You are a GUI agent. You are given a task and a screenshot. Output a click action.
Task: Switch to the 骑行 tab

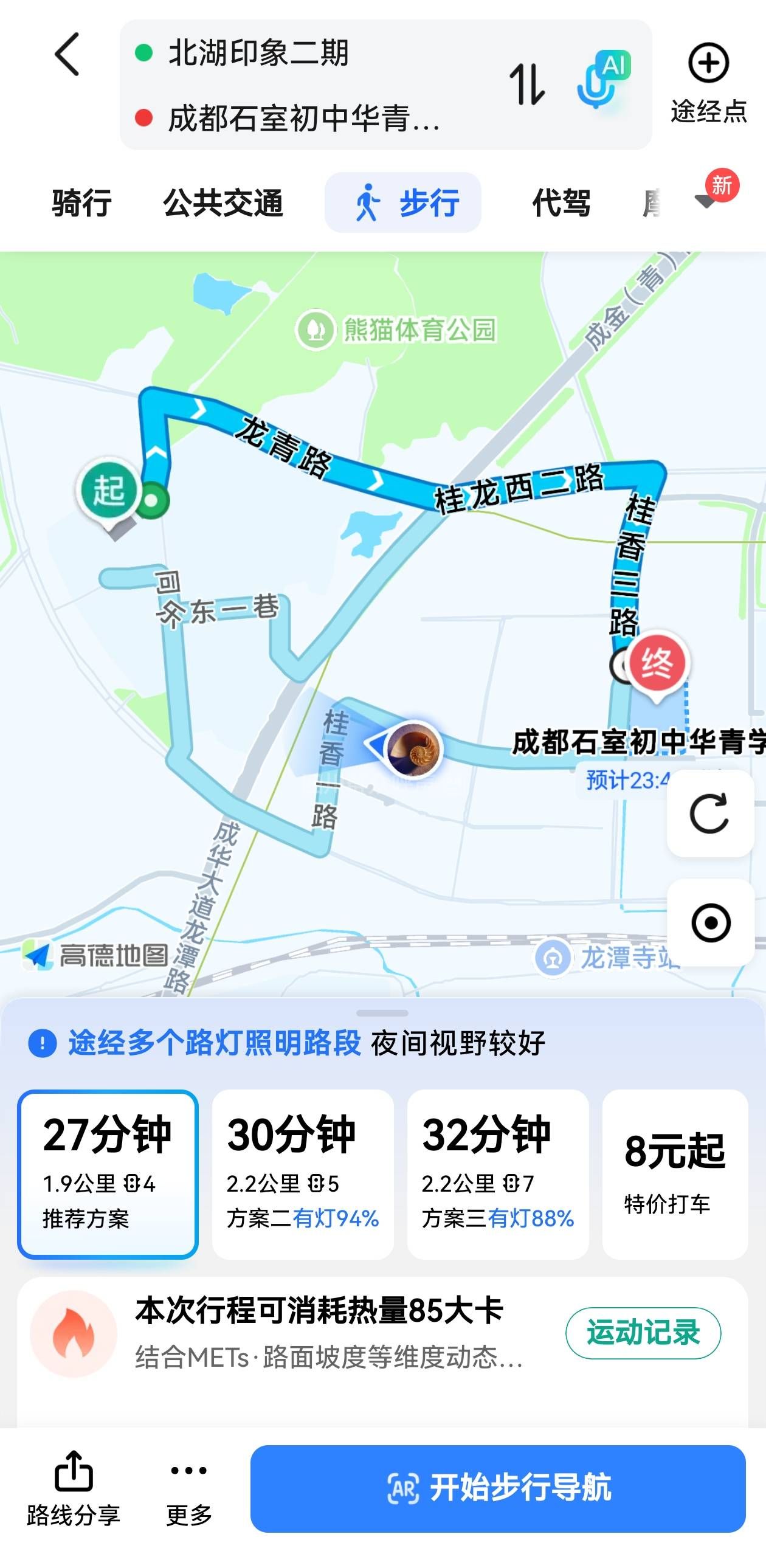81,202
